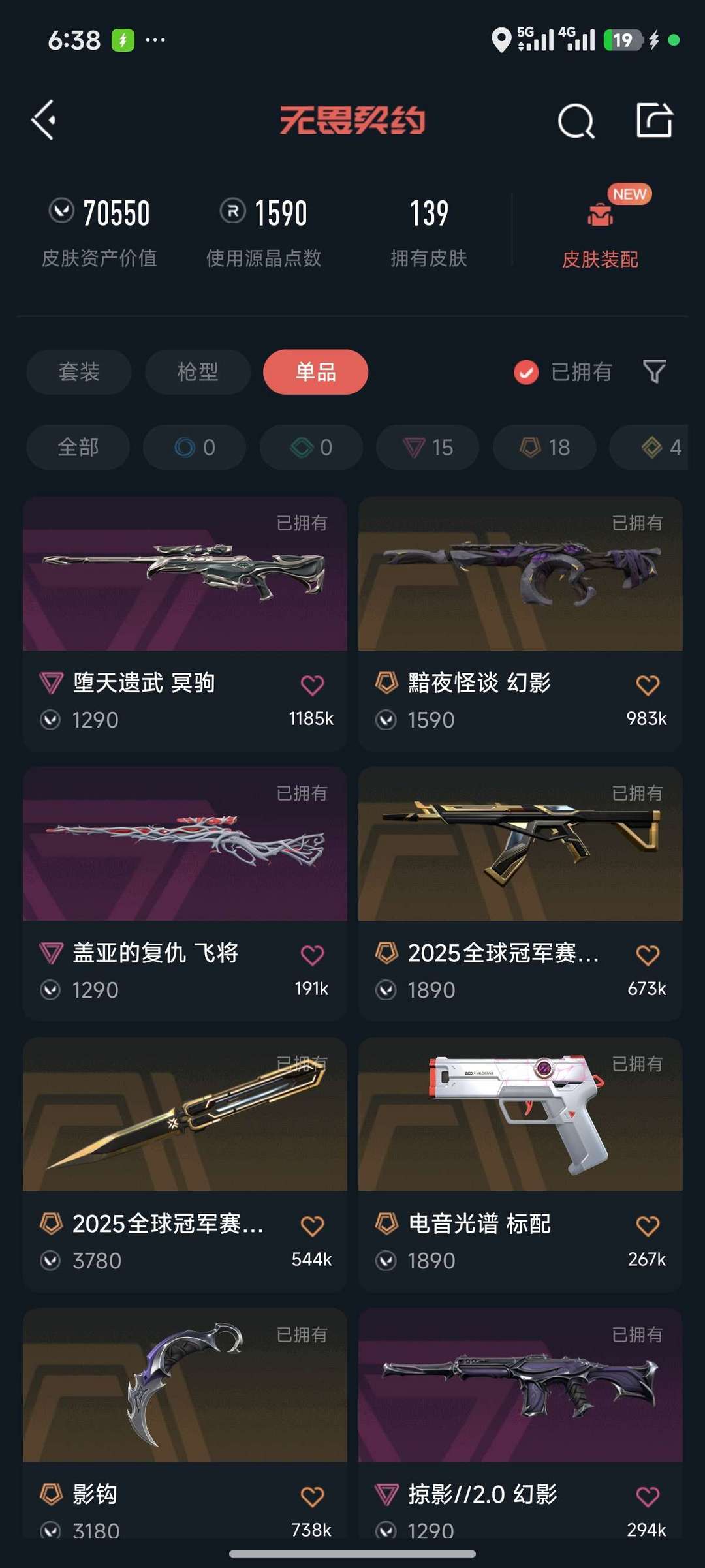Toggle the 已拥有 owned filter checkmark
The width and height of the screenshot is (705, 1568).
[x=526, y=372]
